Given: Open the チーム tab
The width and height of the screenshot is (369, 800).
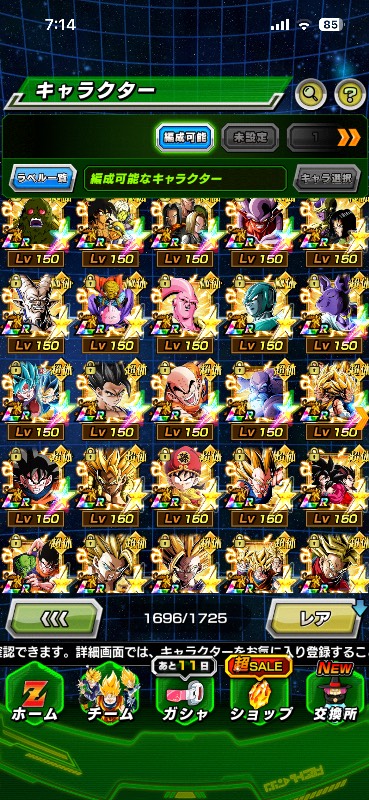Looking at the screenshot, I should (x=110, y=694).
